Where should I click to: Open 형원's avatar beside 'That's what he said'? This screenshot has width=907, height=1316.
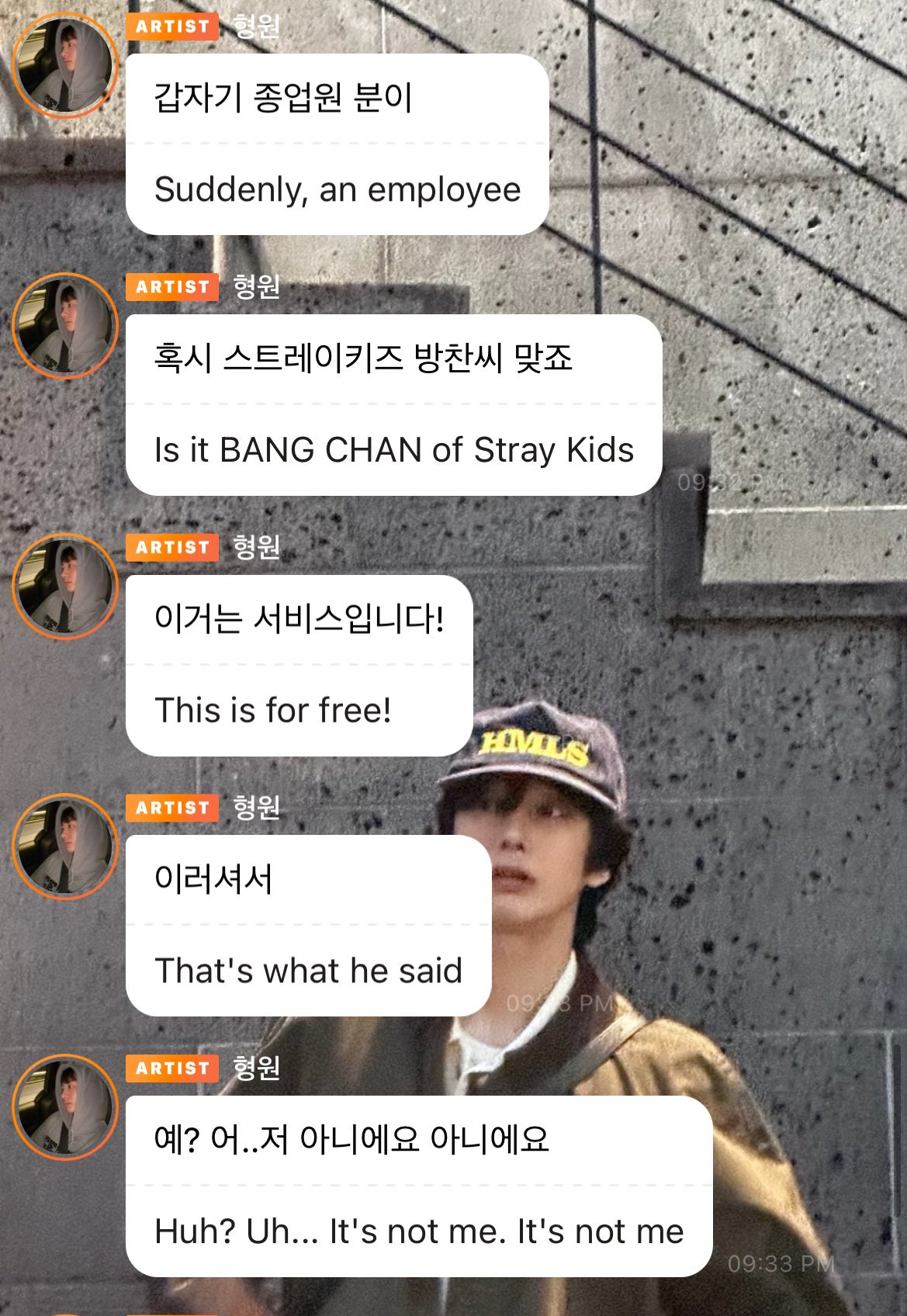[x=65, y=847]
